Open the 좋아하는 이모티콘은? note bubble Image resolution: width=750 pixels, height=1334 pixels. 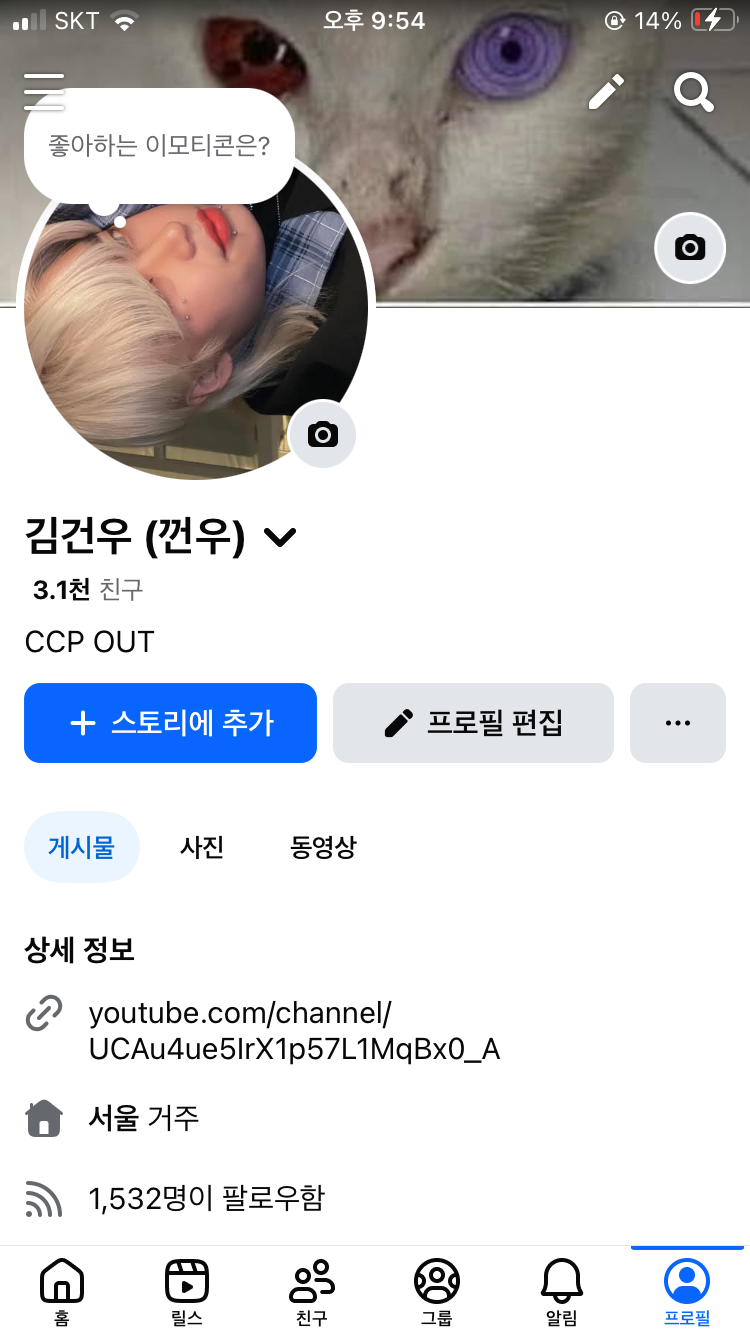pos(159,146)
